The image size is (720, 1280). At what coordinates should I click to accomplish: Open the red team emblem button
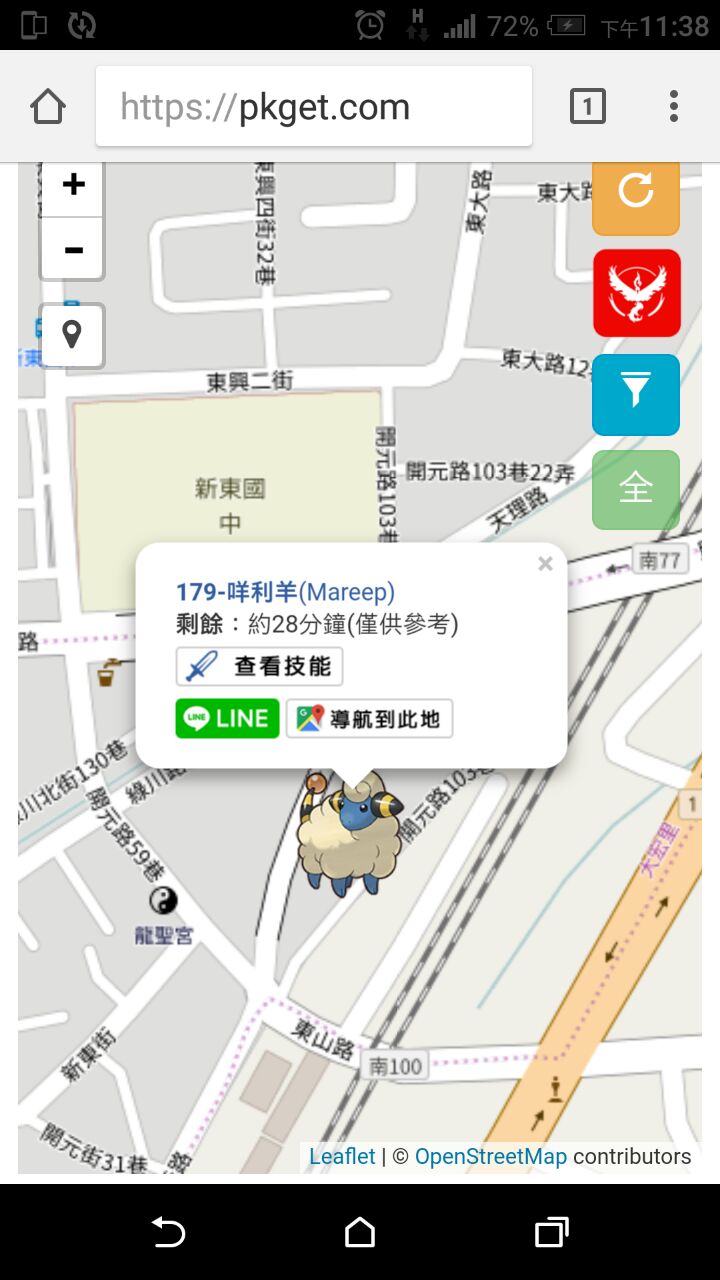(x=636, y=293)
